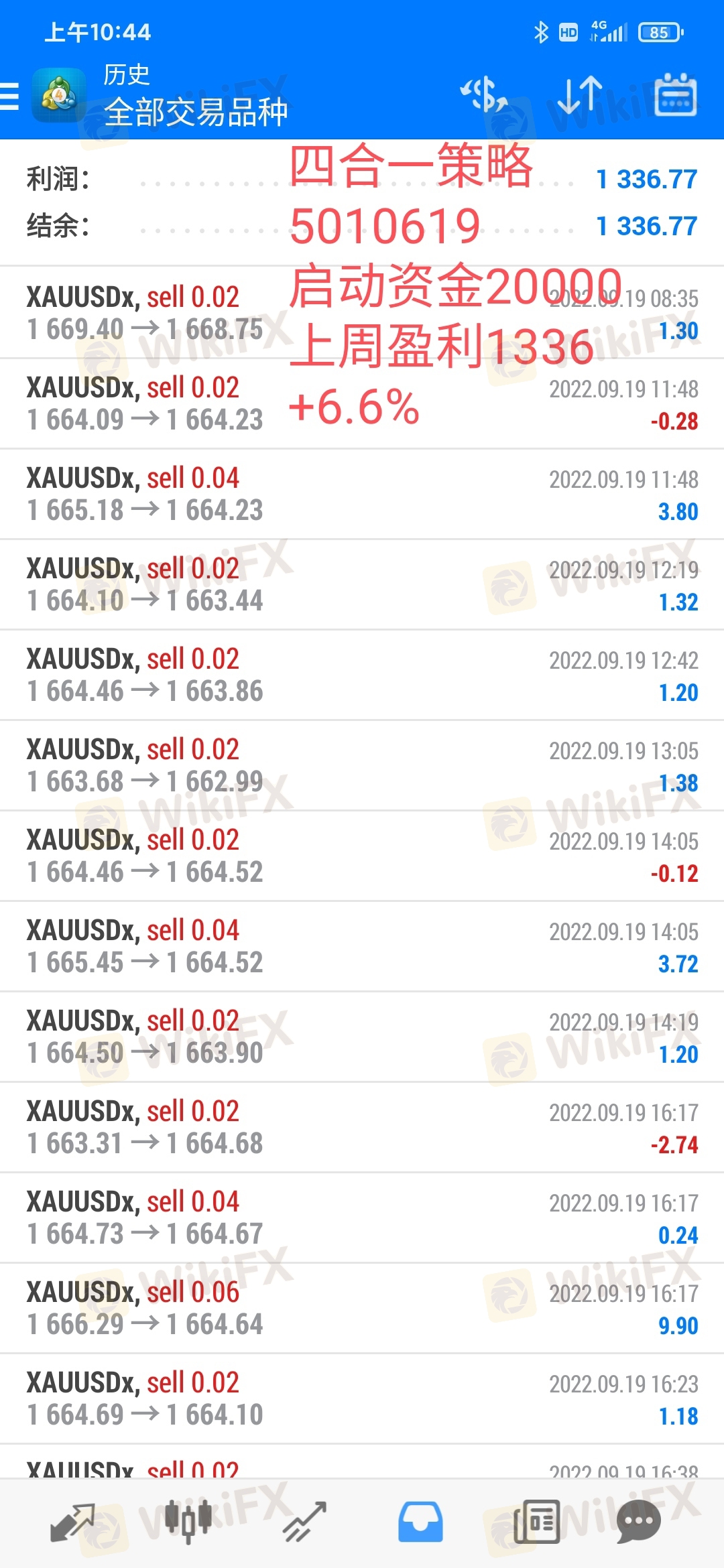Open the sort order options
The width and height of the screenshot is (724, 1568).
click(579, 94)
